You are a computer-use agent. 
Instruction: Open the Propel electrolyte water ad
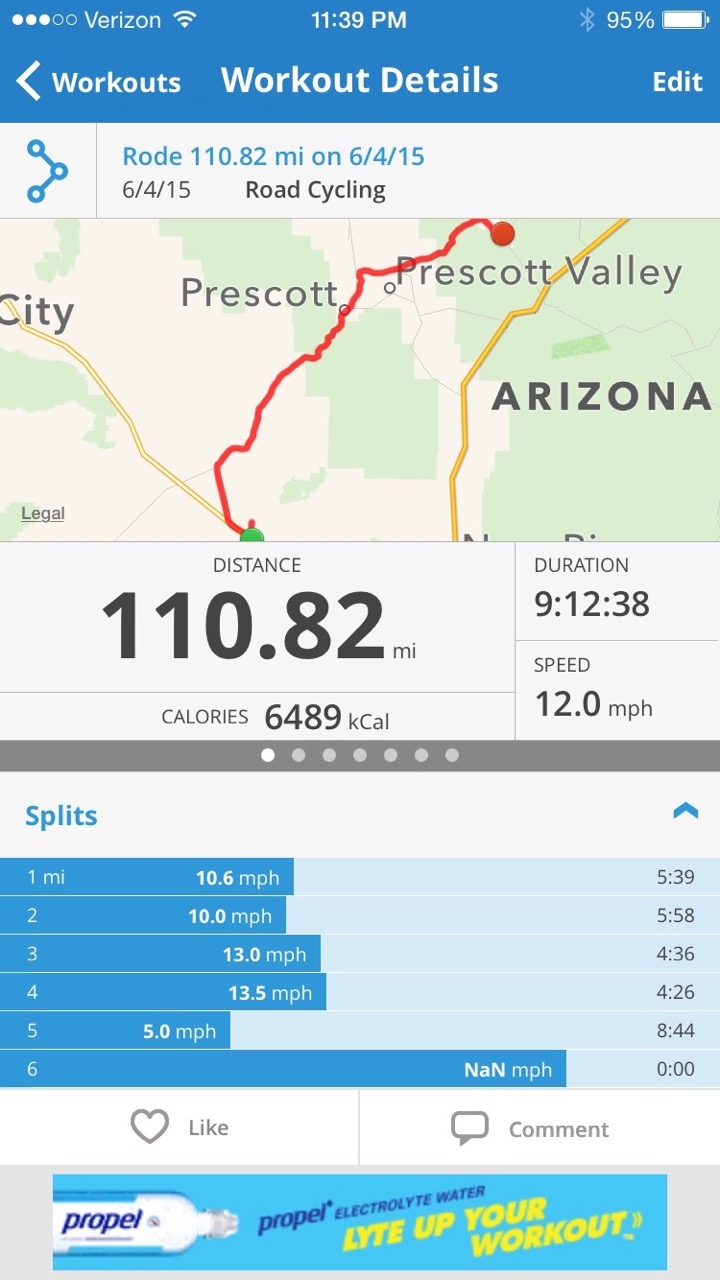(x=360, y=1222)
